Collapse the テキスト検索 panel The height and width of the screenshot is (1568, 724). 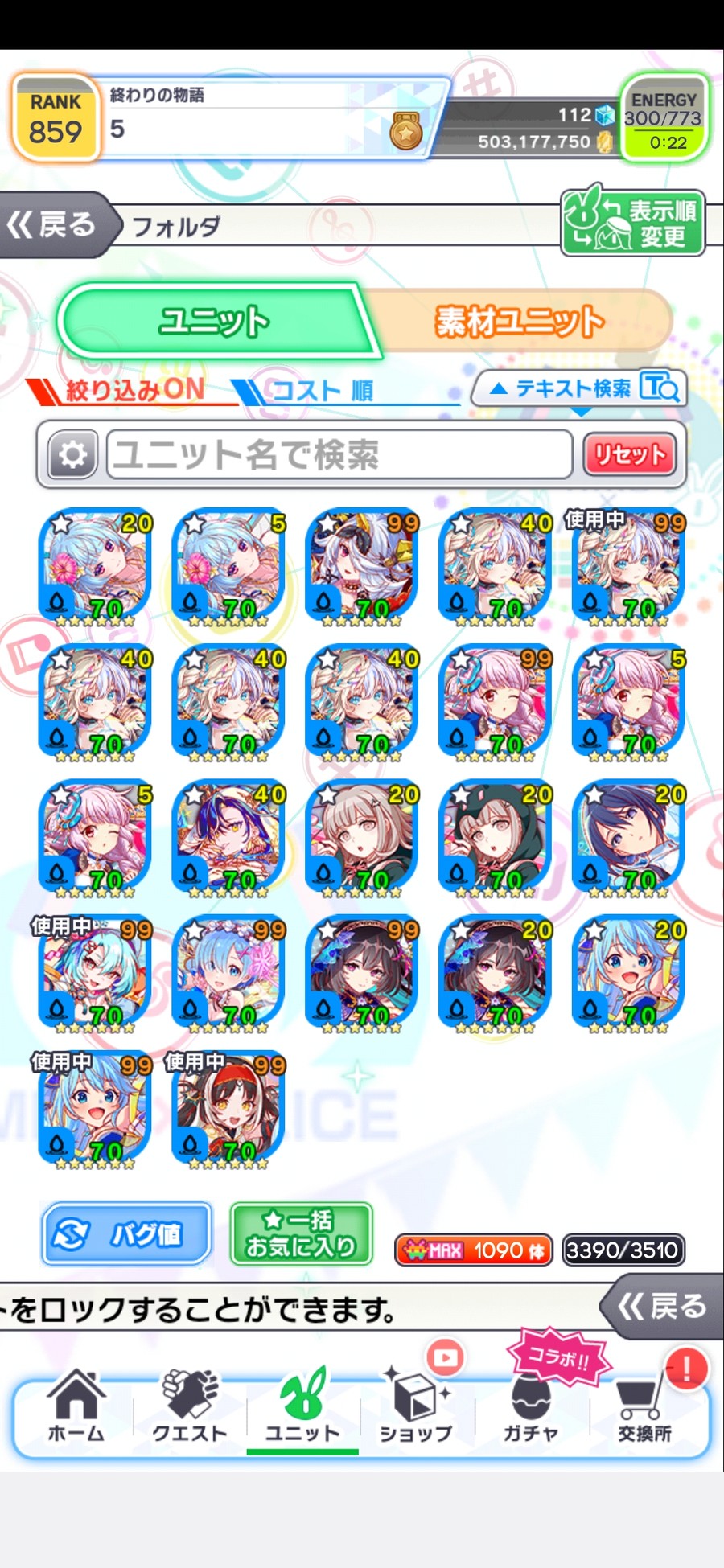[x=579, y=389]
